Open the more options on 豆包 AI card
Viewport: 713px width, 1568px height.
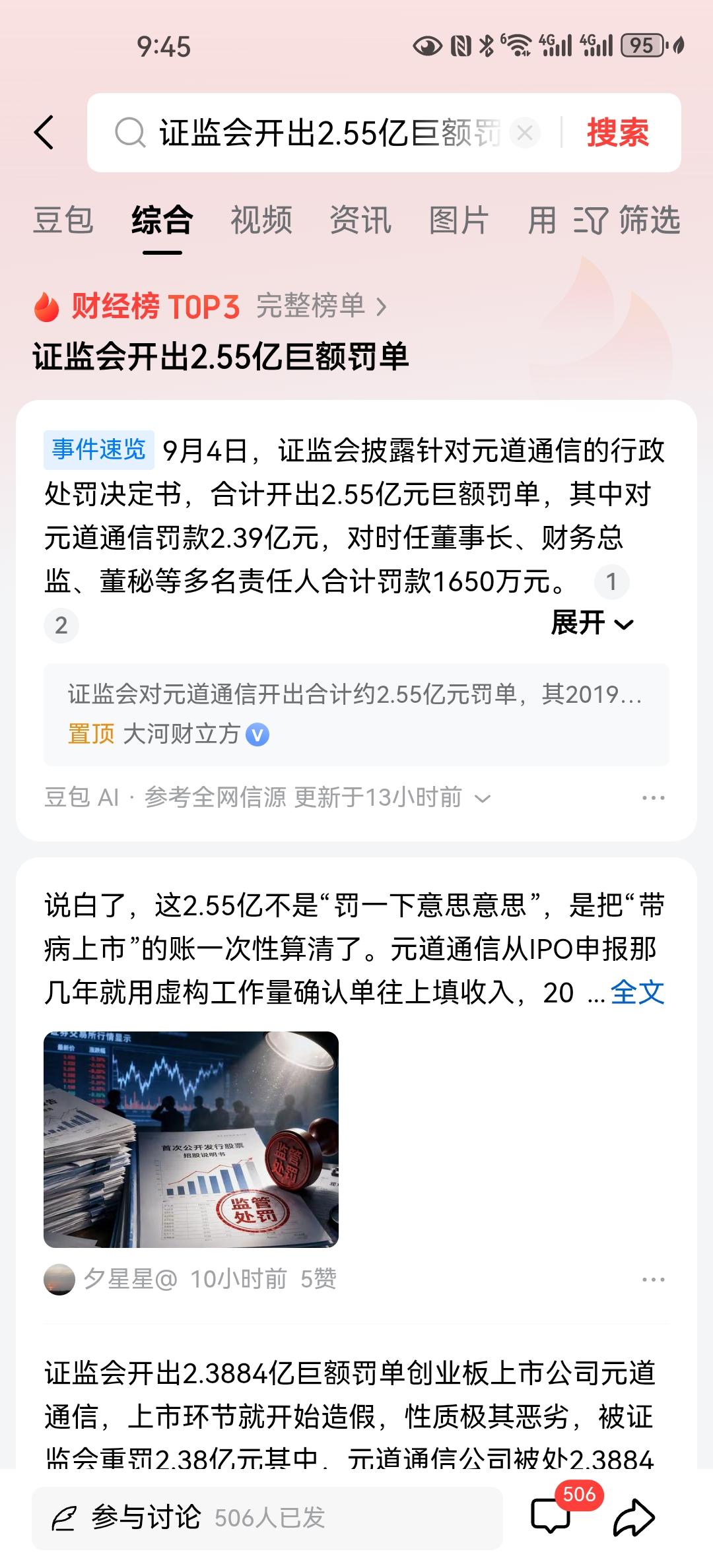[654, 797]
